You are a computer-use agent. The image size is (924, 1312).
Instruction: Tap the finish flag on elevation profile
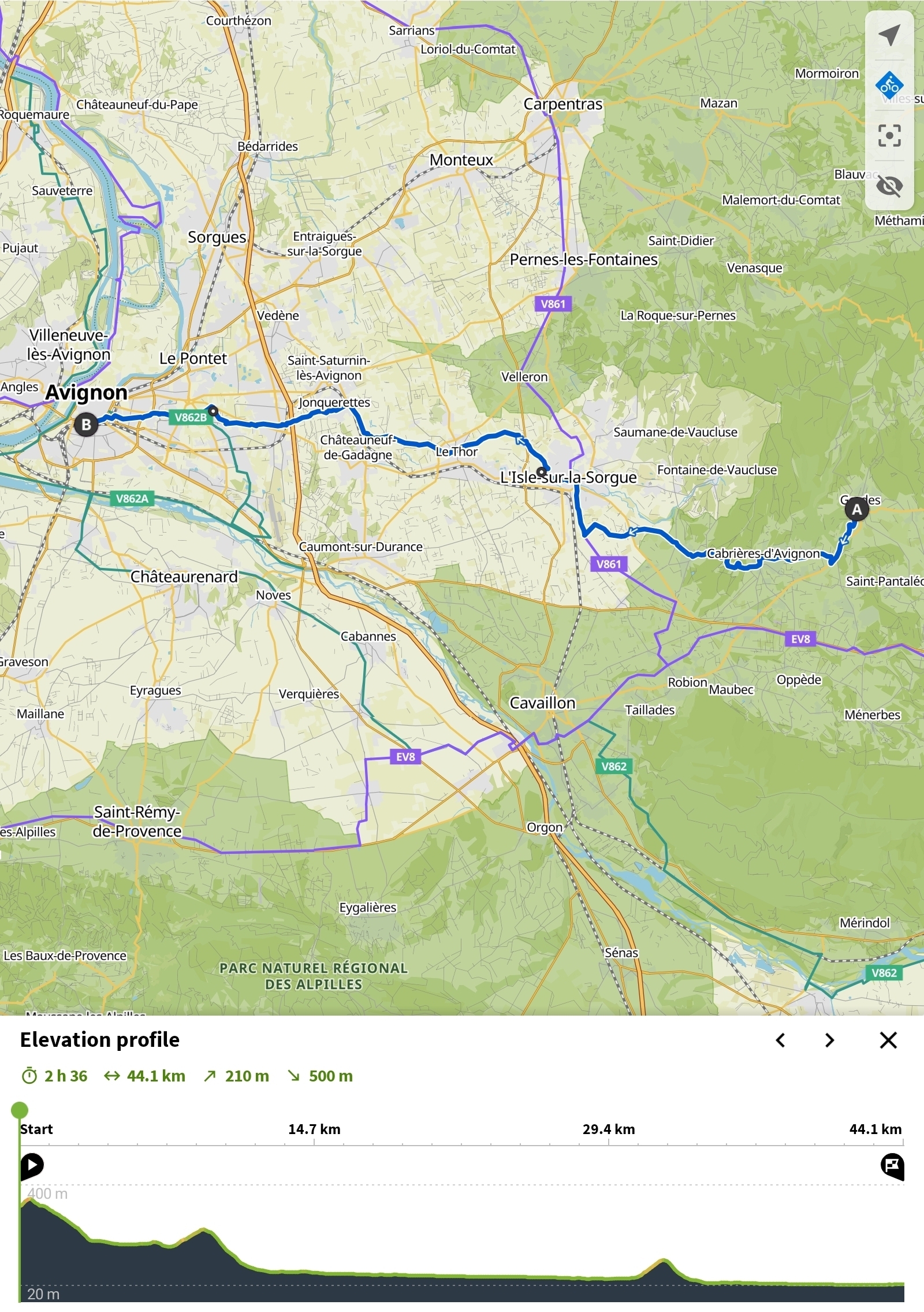pos(892,1165)
